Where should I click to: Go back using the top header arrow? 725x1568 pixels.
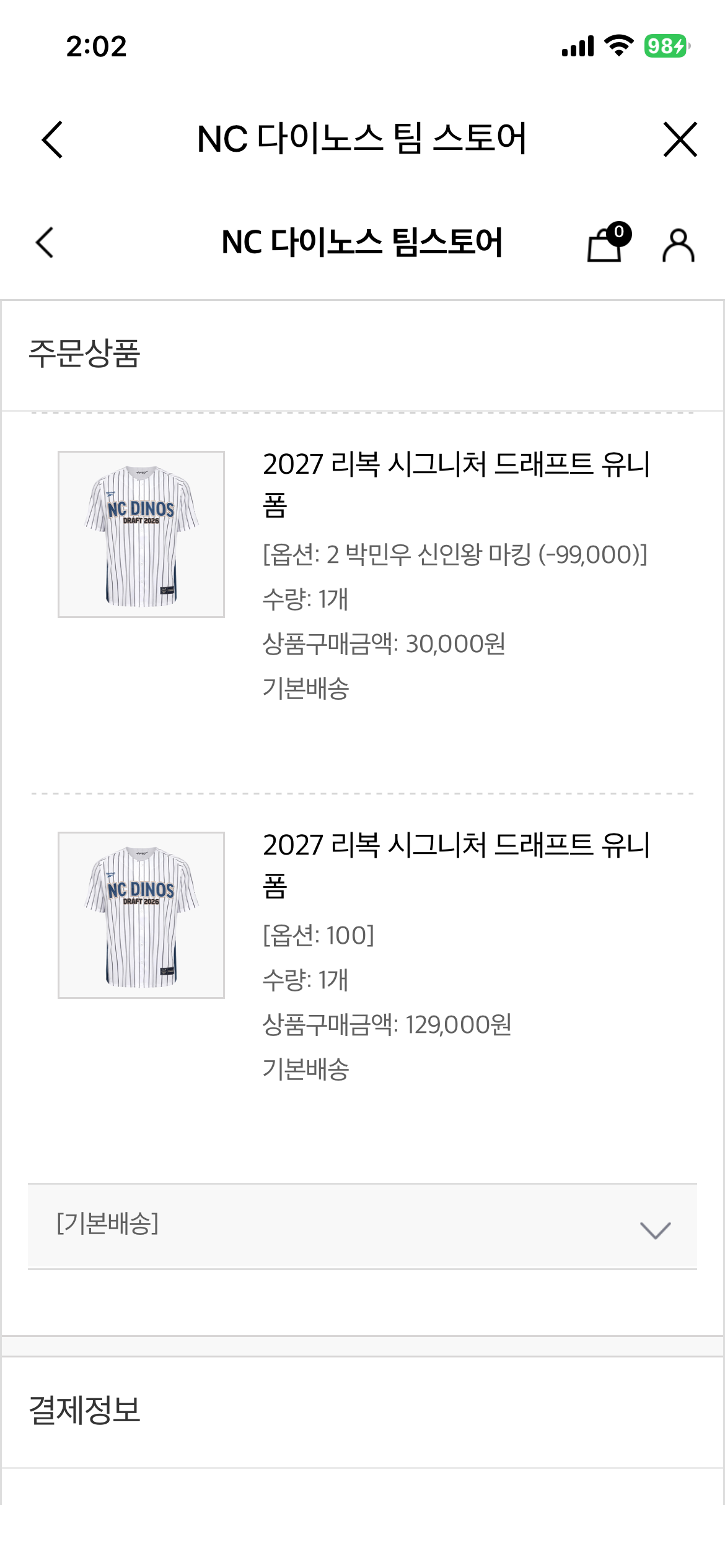pos(52,139)
